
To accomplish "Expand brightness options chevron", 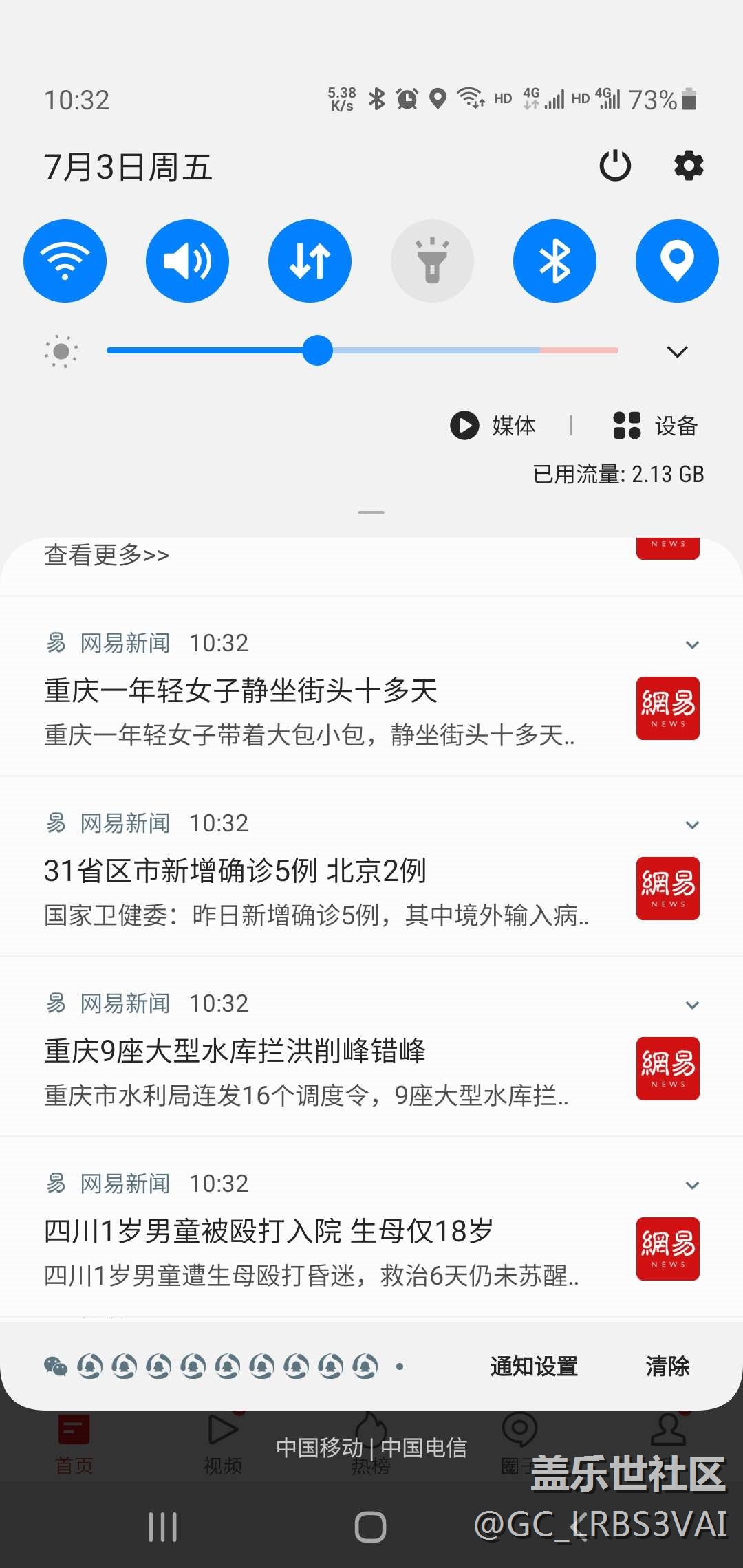I will (x=678, y=352).
